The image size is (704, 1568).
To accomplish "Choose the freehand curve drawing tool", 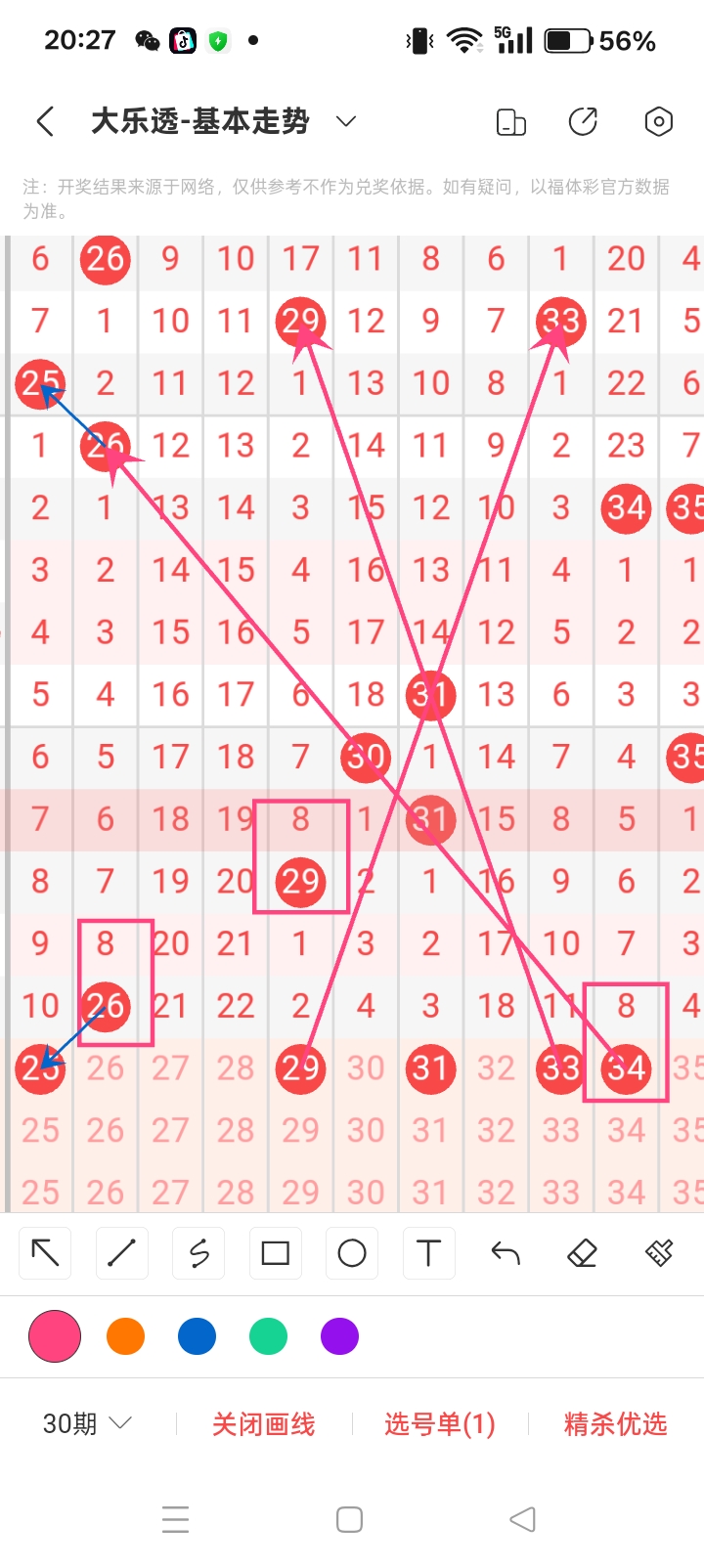I will click(198, 1253).
